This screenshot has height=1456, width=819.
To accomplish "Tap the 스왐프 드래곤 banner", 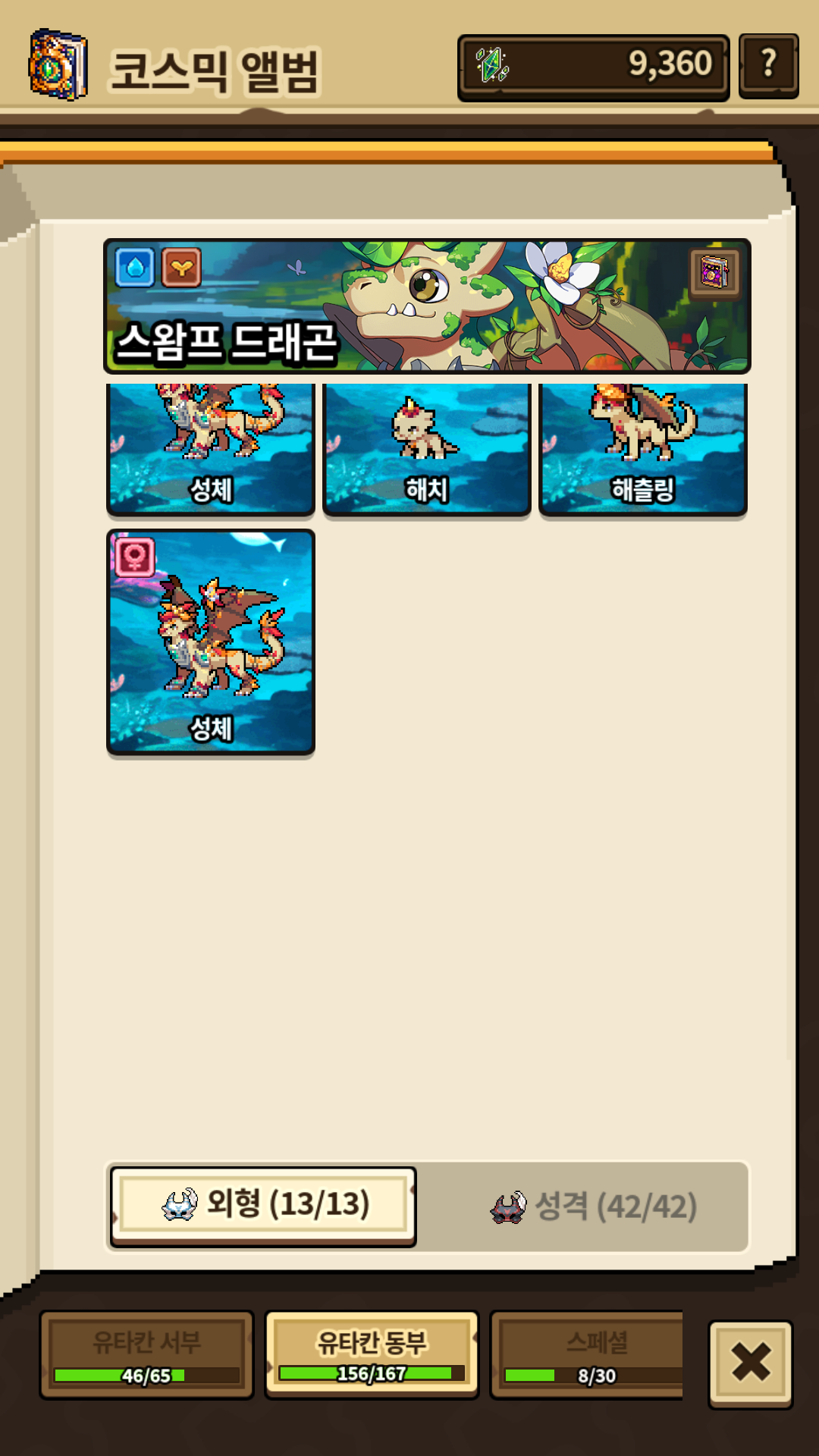I will pyautogui.click(x=427, y=306).
